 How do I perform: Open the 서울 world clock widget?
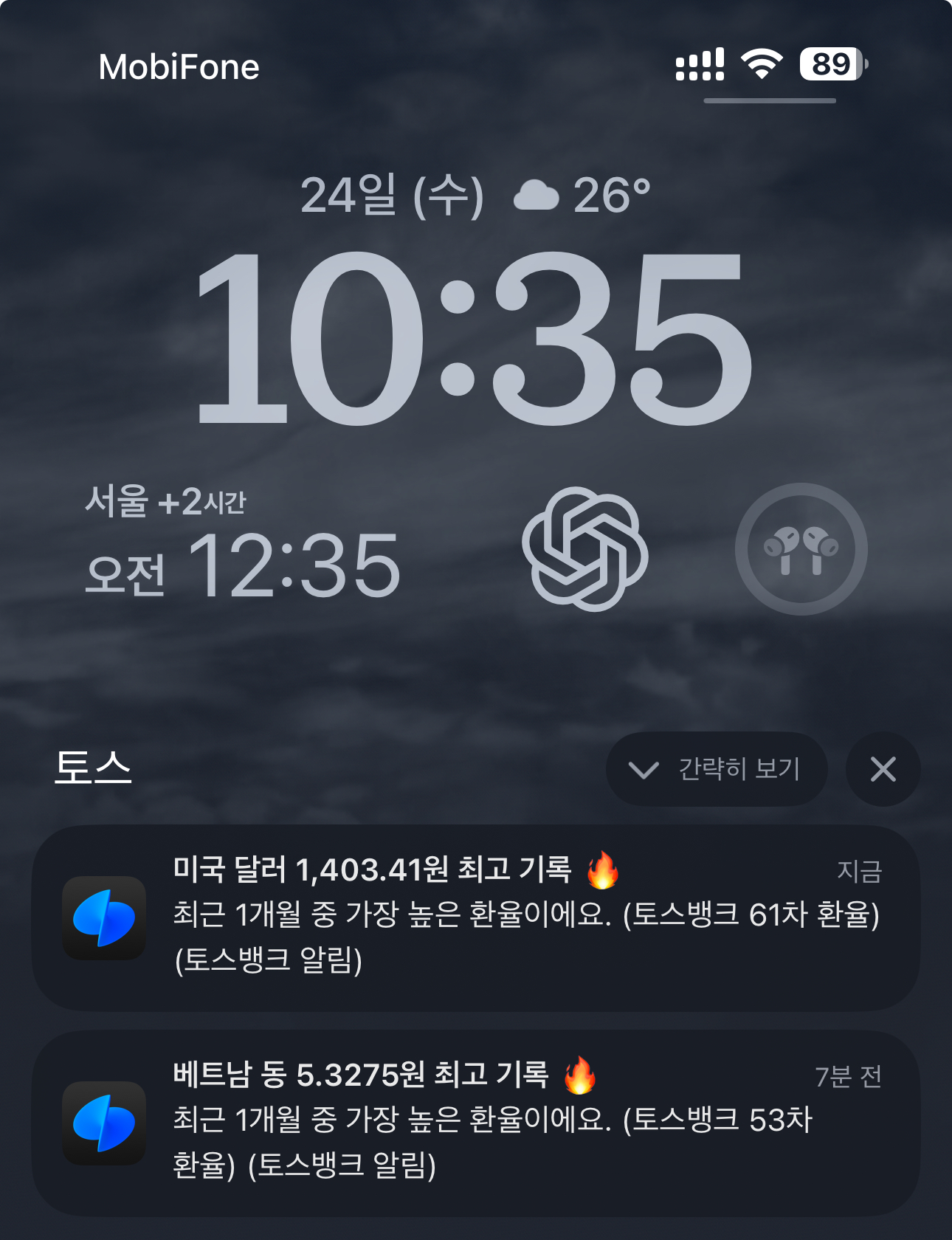point(244,545)
